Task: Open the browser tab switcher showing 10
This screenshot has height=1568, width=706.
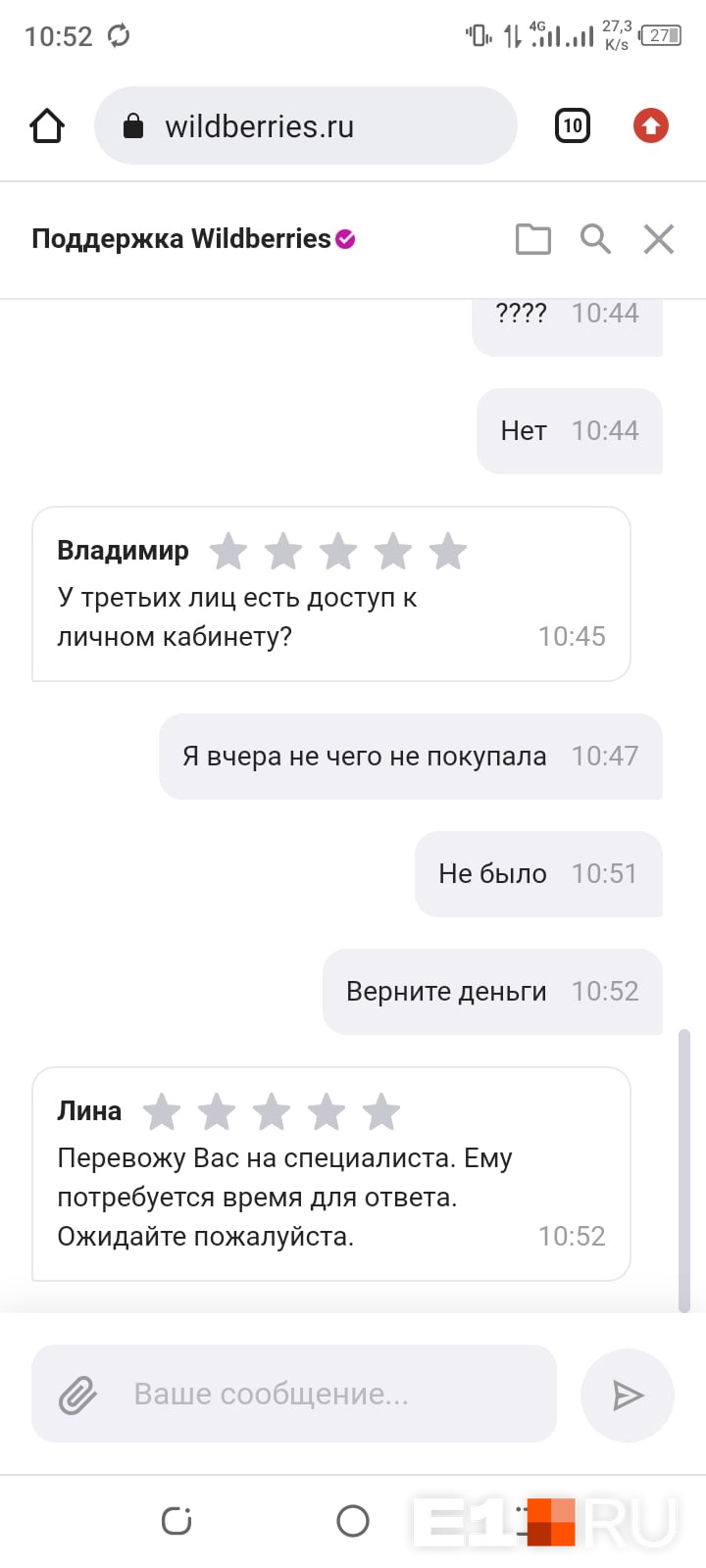Action: 573,125
